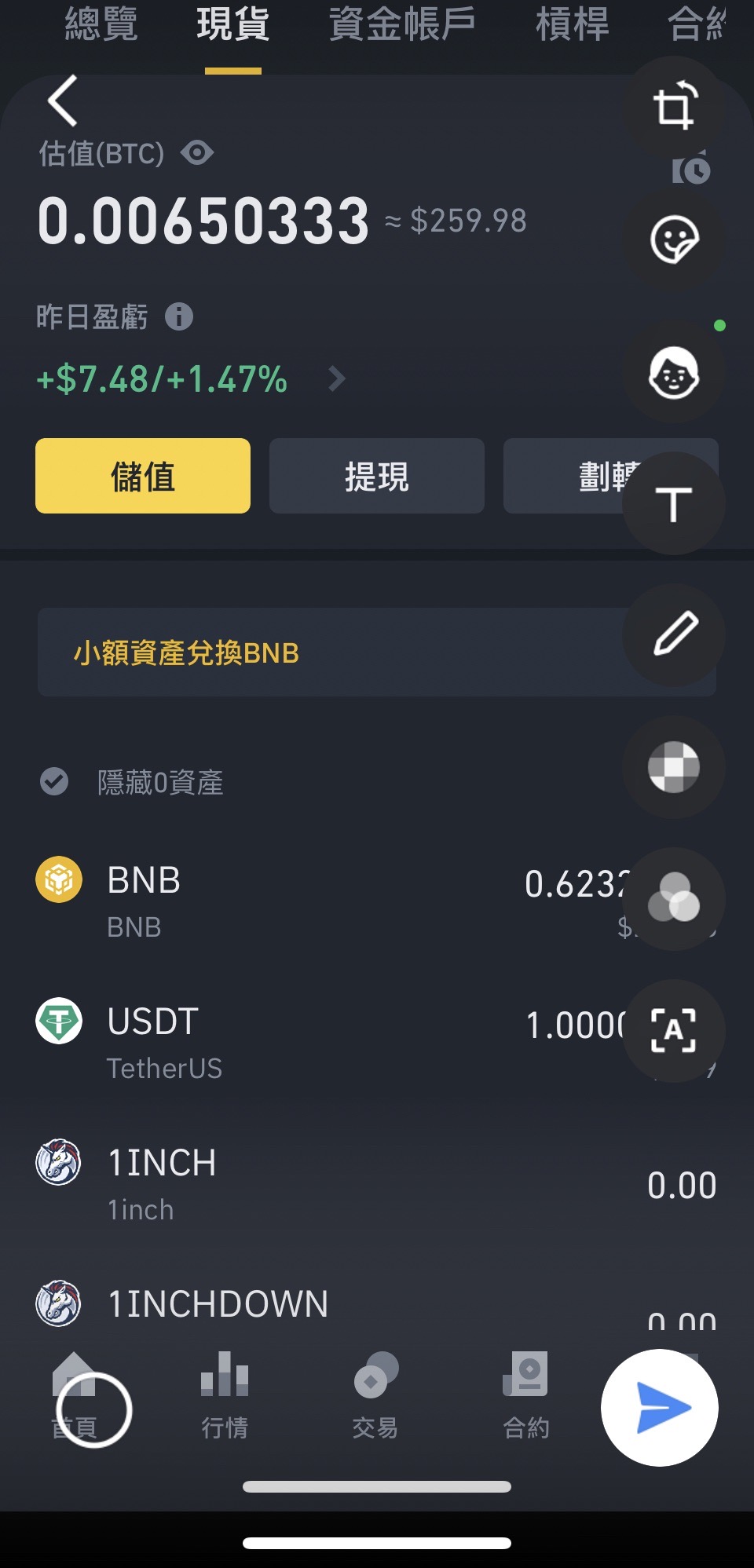Select the pencil draw tool
Screen dimensions: 754x1568
(674, 634)
